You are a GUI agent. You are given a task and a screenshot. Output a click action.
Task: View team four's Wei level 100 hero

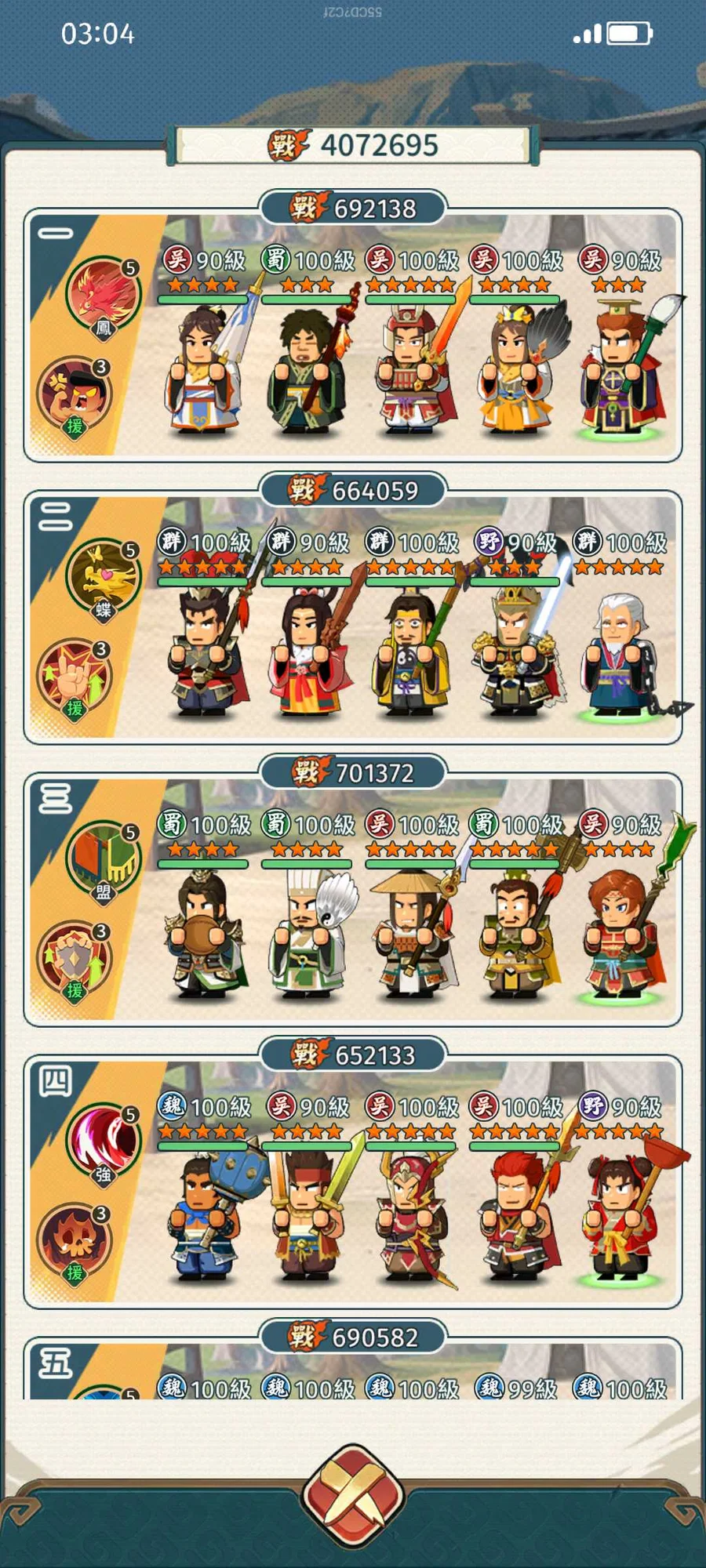click(204, 1215)
